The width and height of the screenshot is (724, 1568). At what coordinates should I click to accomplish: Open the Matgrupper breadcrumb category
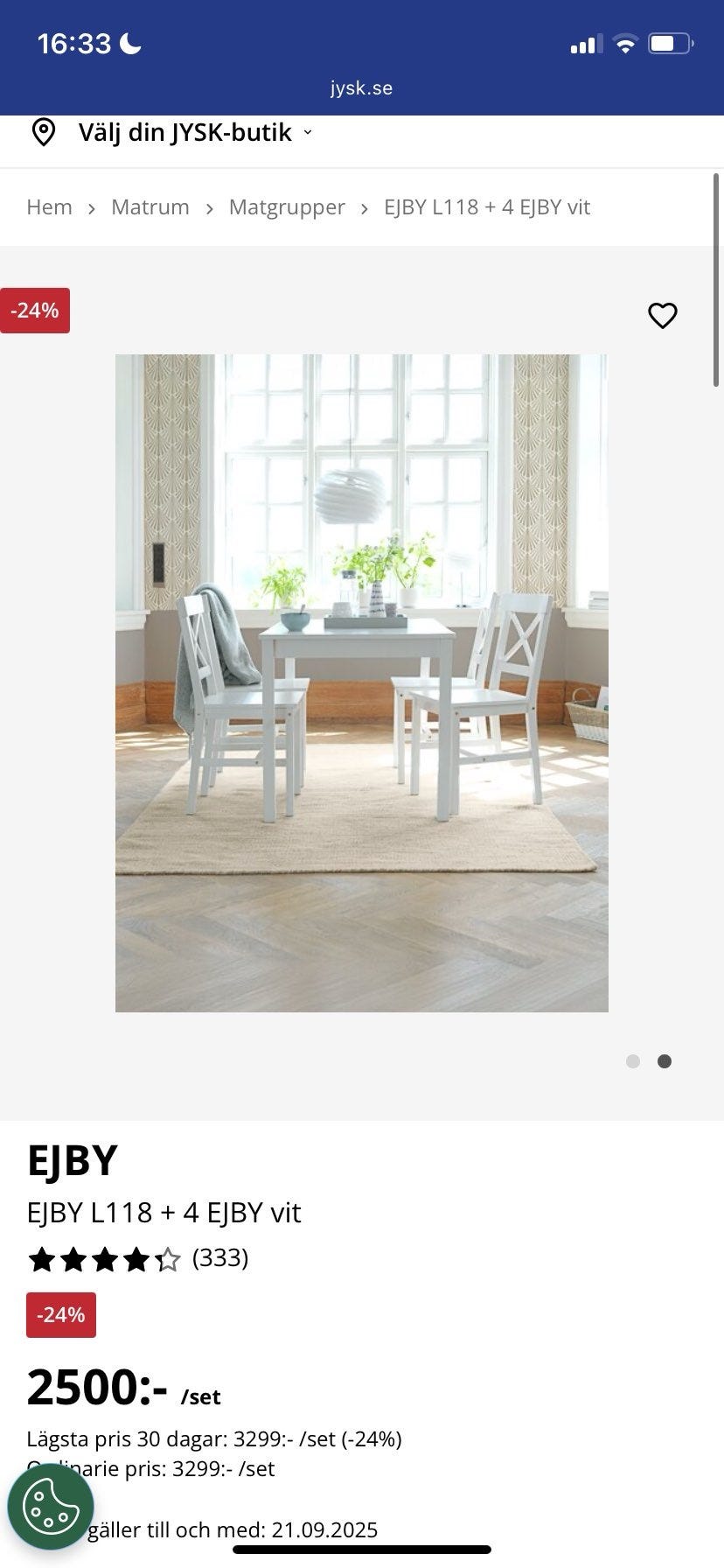pos(287,207)
